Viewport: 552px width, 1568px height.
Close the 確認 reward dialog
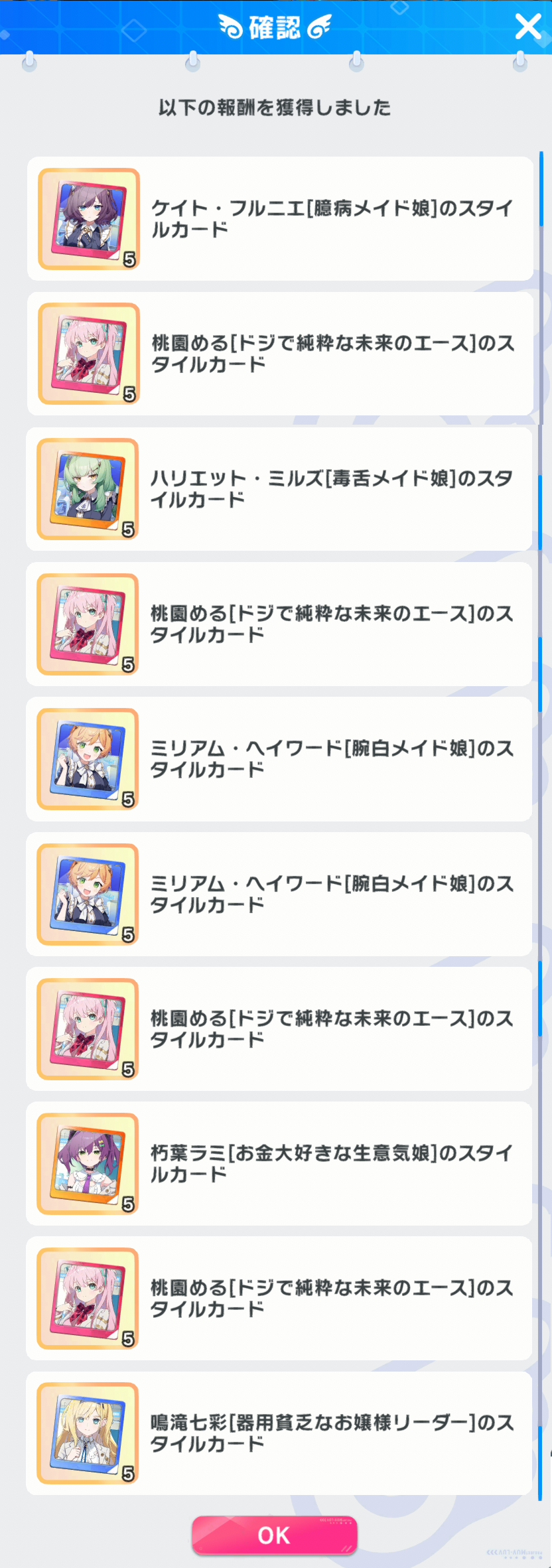click(x=528, y=27)
